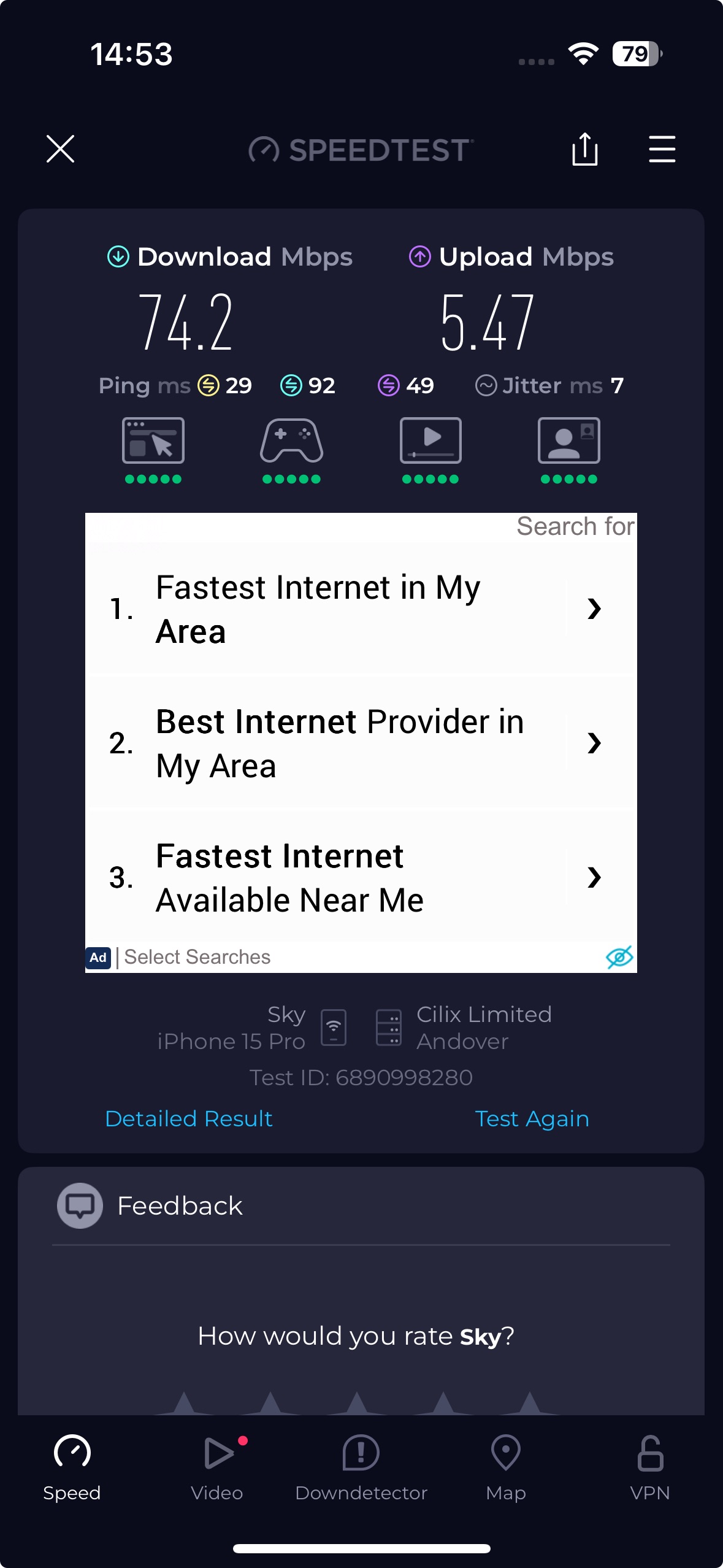Switch to the Video tab

[x=217, y=1466]
